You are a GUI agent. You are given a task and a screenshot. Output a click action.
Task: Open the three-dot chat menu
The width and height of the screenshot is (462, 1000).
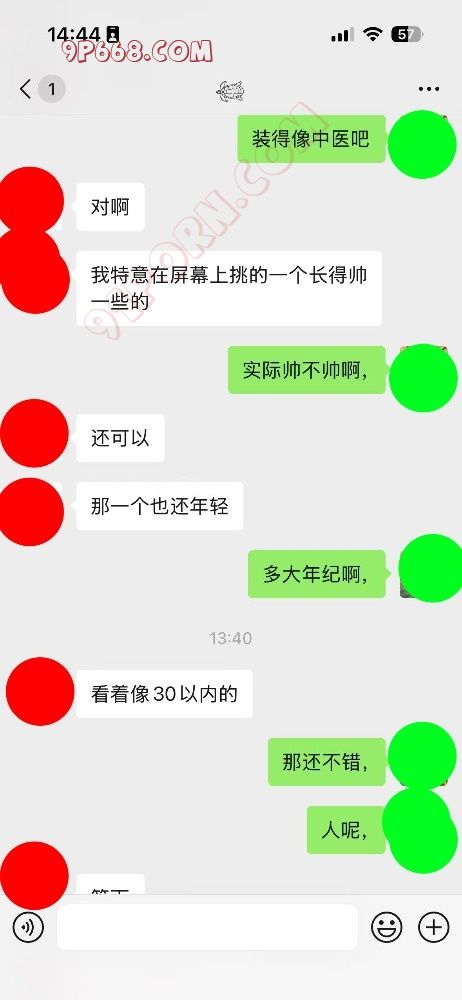tap(429, 89)
